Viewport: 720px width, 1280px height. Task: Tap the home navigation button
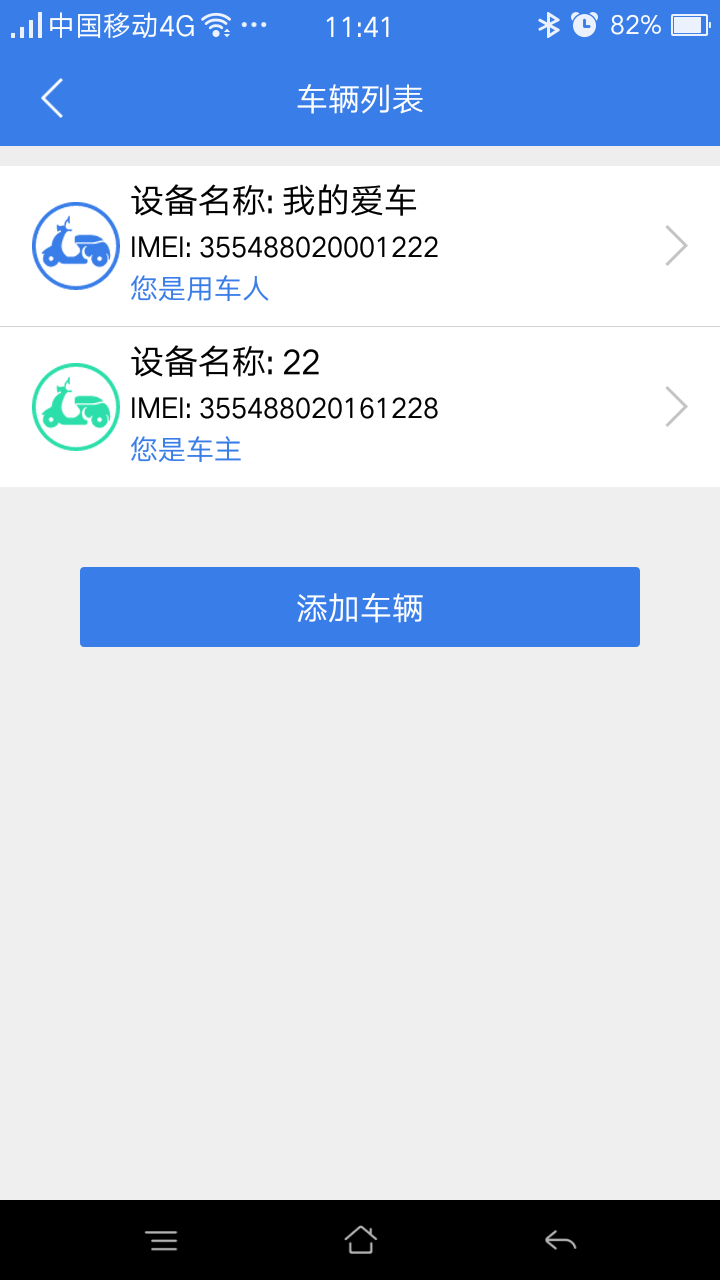[x=361, y=1239]
